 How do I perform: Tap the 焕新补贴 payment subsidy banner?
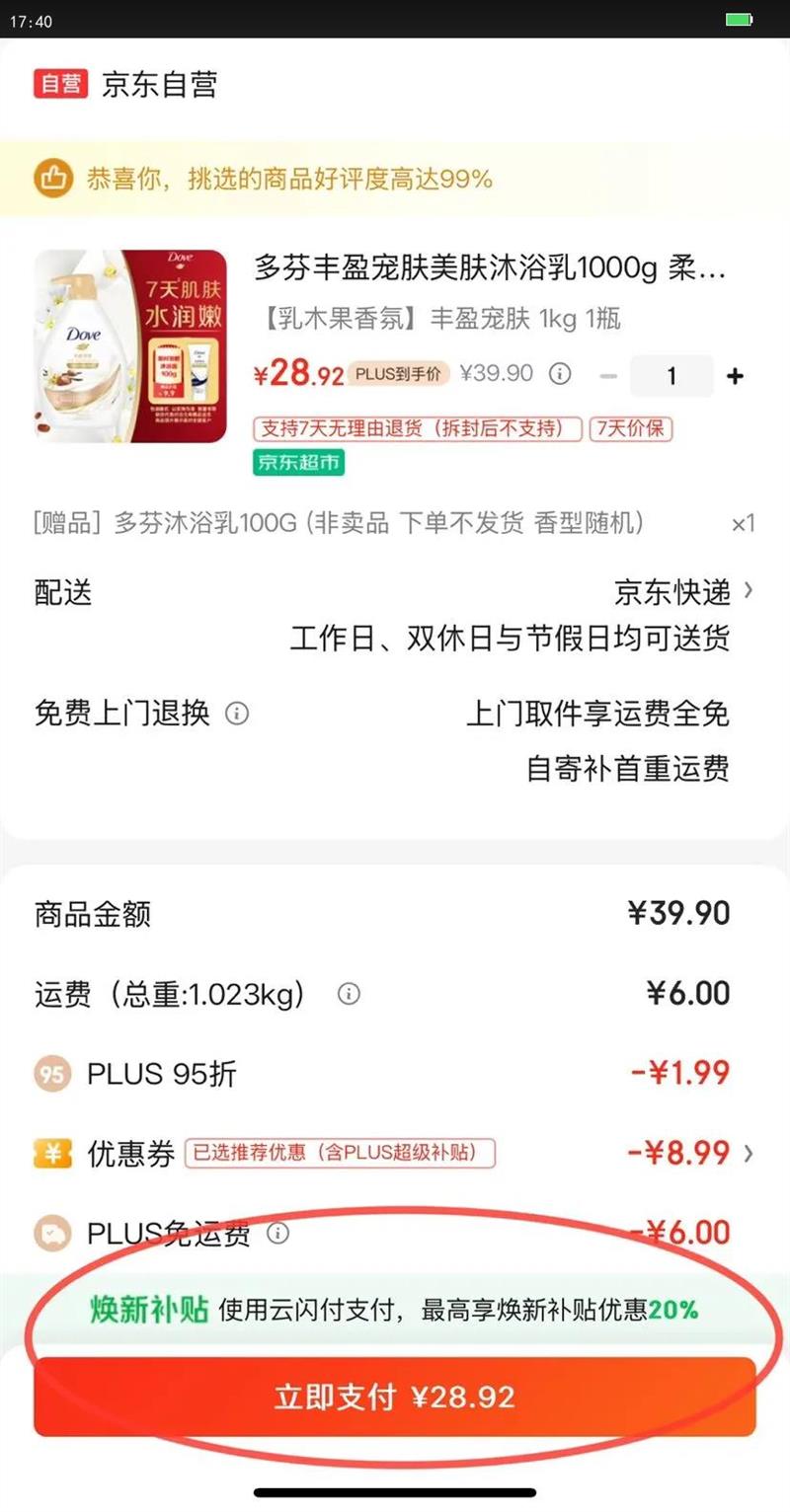pyautogui.click(x=395, y=1312)
